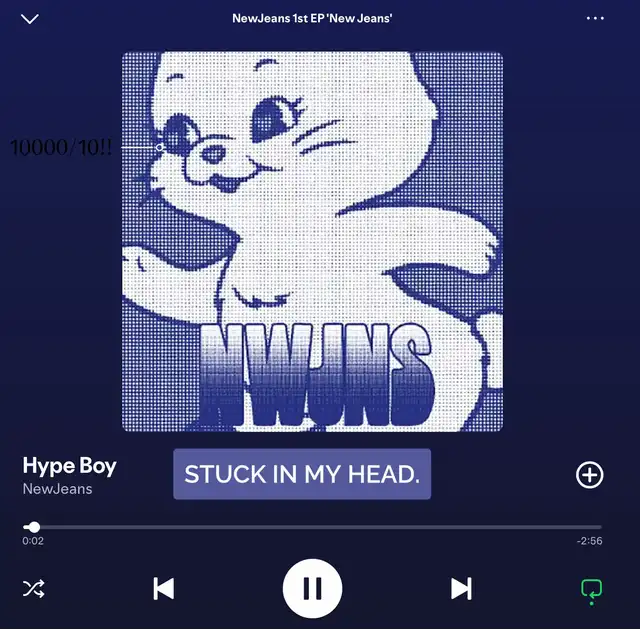This screenshot has width=640, height=629.
Task: Add Hype Boy to your library
Action: [590, 475]
